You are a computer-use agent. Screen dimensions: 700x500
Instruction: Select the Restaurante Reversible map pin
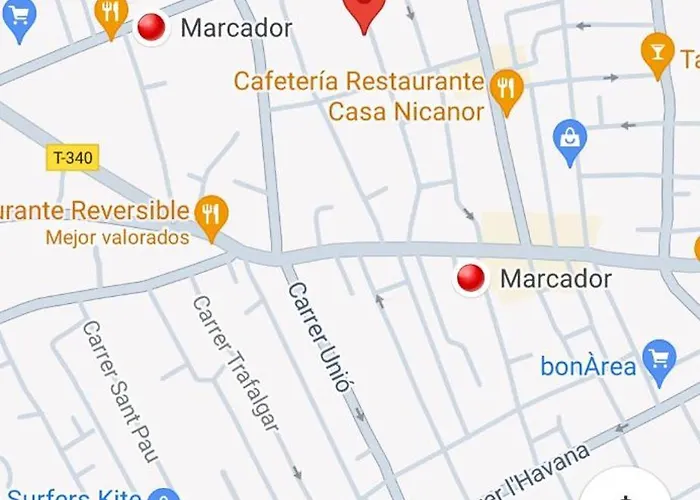211,215
